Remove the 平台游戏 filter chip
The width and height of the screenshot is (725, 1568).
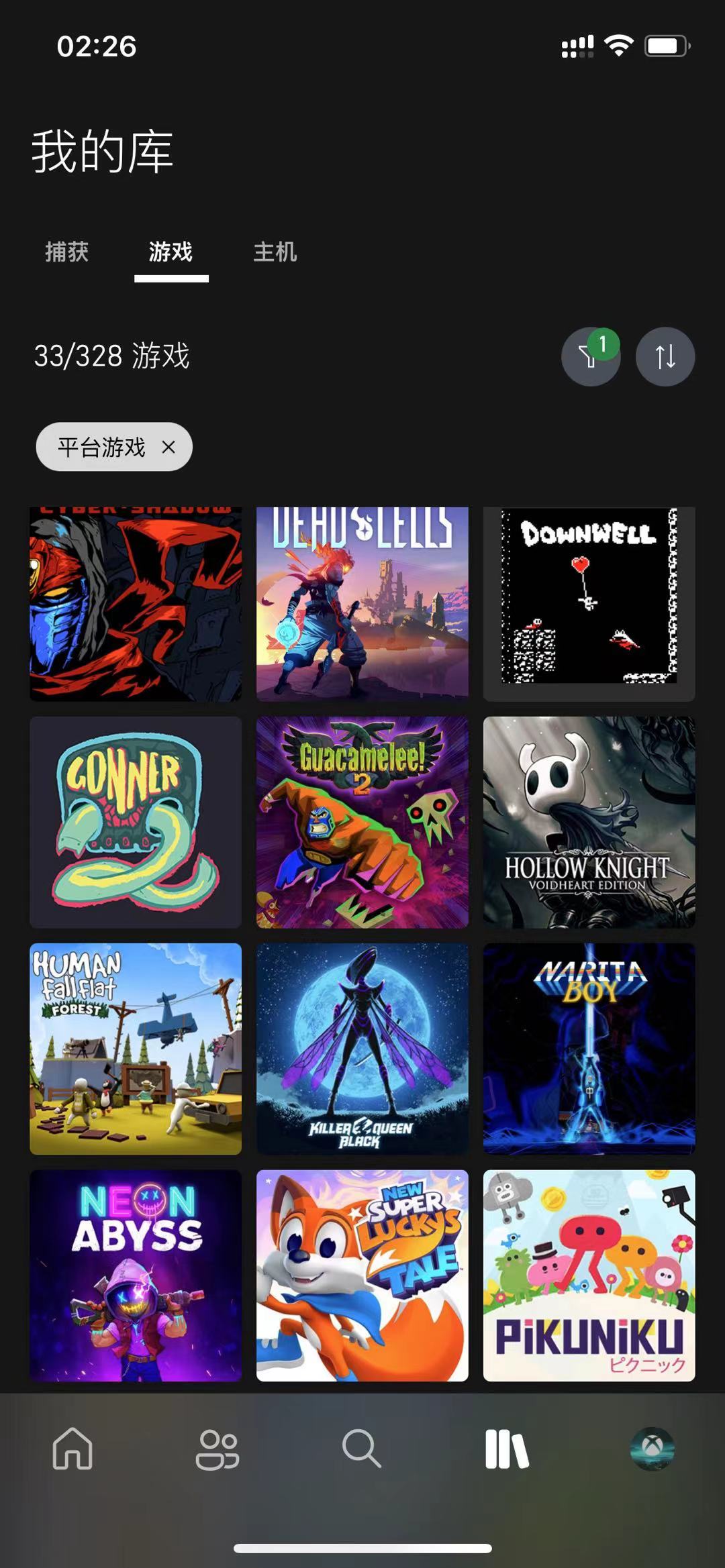[x=168, y=447]
